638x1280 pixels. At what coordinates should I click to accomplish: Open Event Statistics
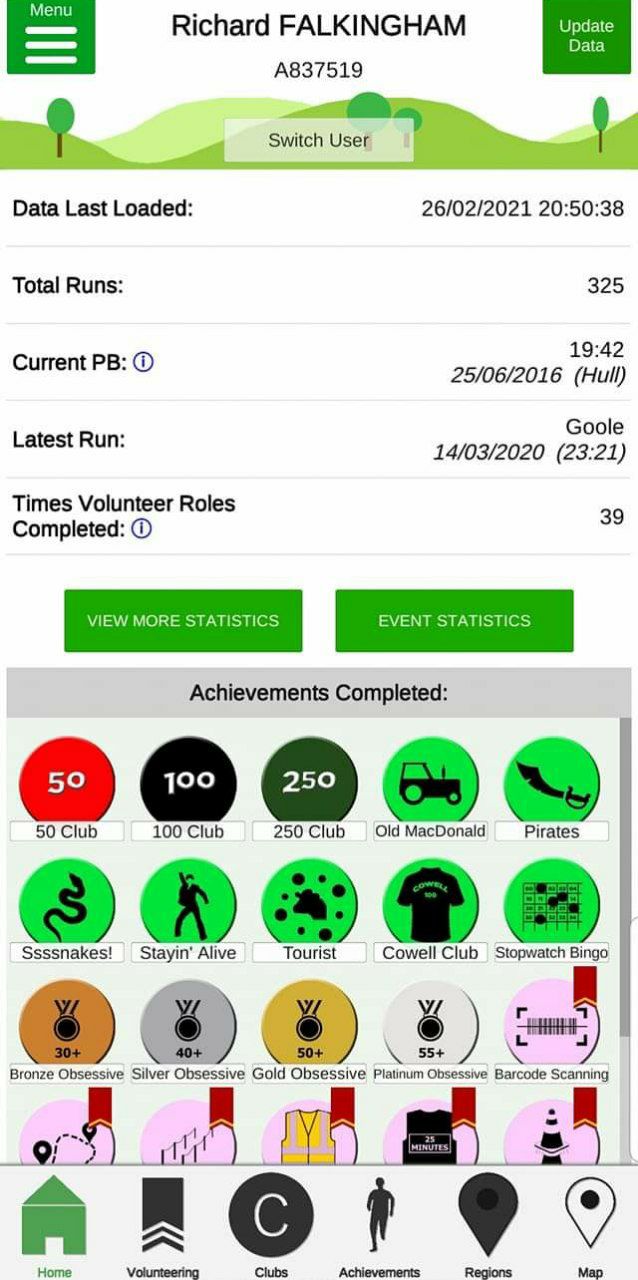[x=454, y=621]
